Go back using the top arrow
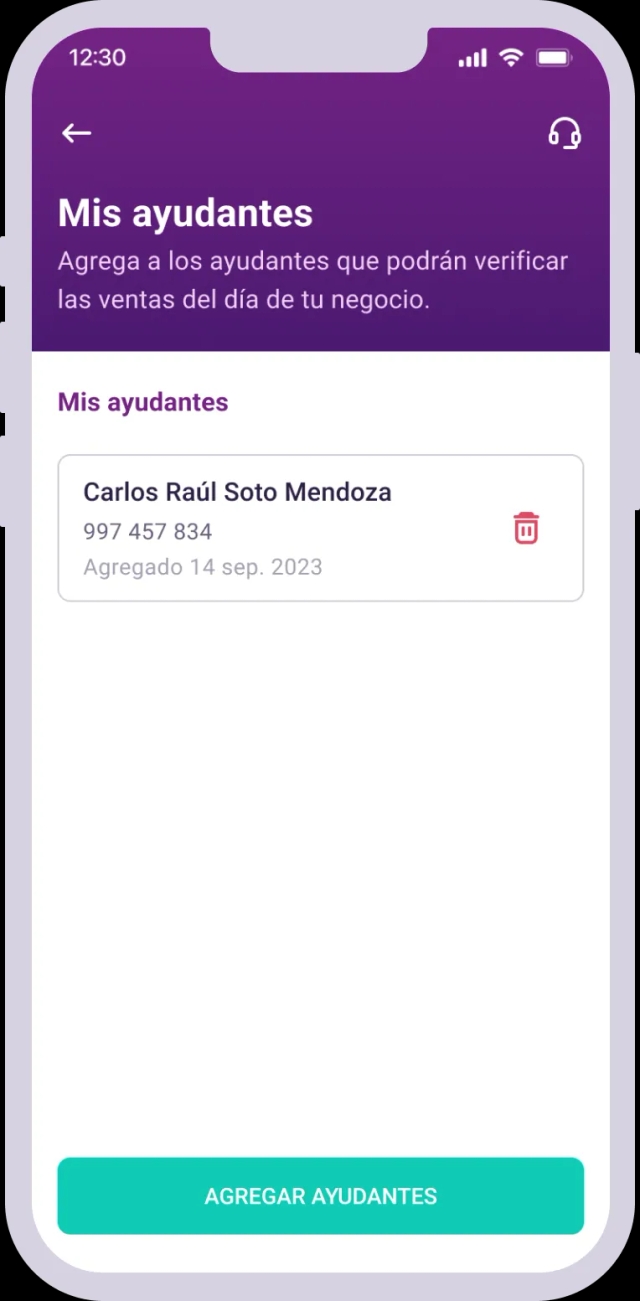Image resolution: width=640 pixels, height=1301 pixels. coord(77,133)
